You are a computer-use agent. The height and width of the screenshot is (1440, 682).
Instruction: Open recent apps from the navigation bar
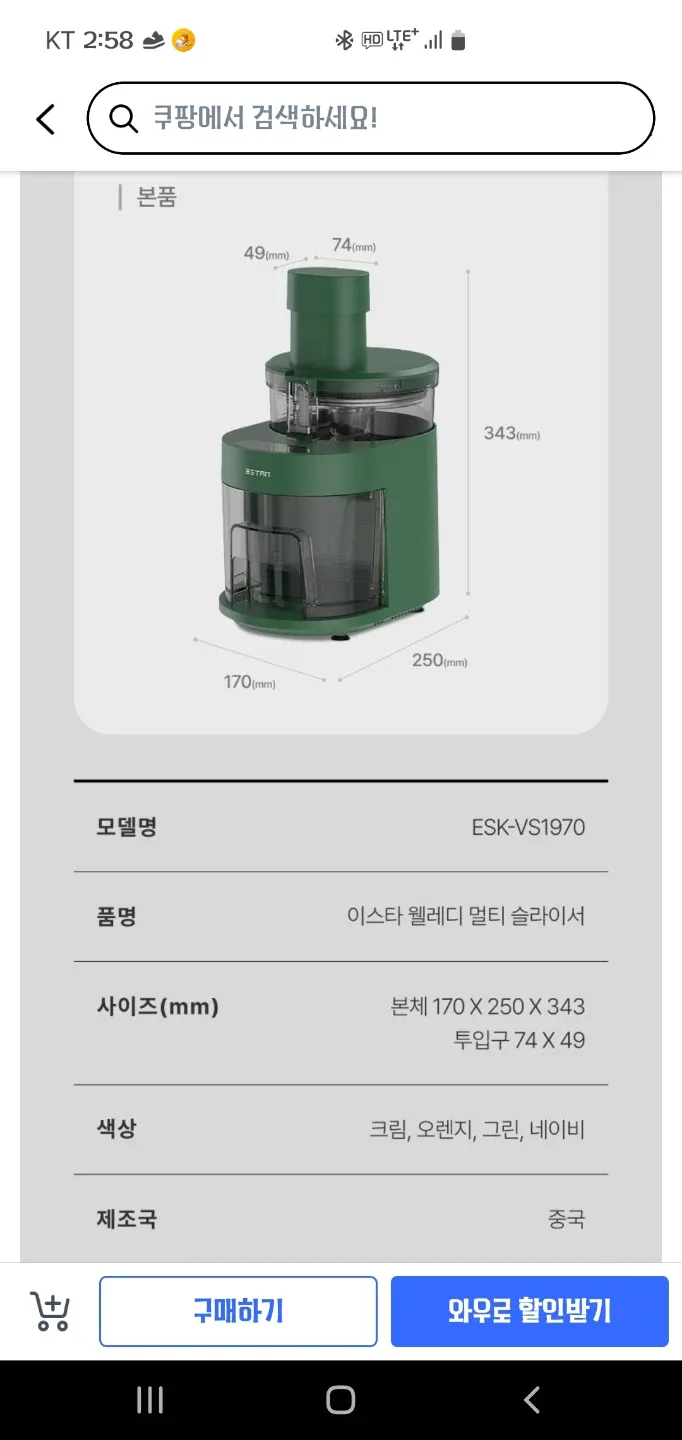pos(150,1400)
